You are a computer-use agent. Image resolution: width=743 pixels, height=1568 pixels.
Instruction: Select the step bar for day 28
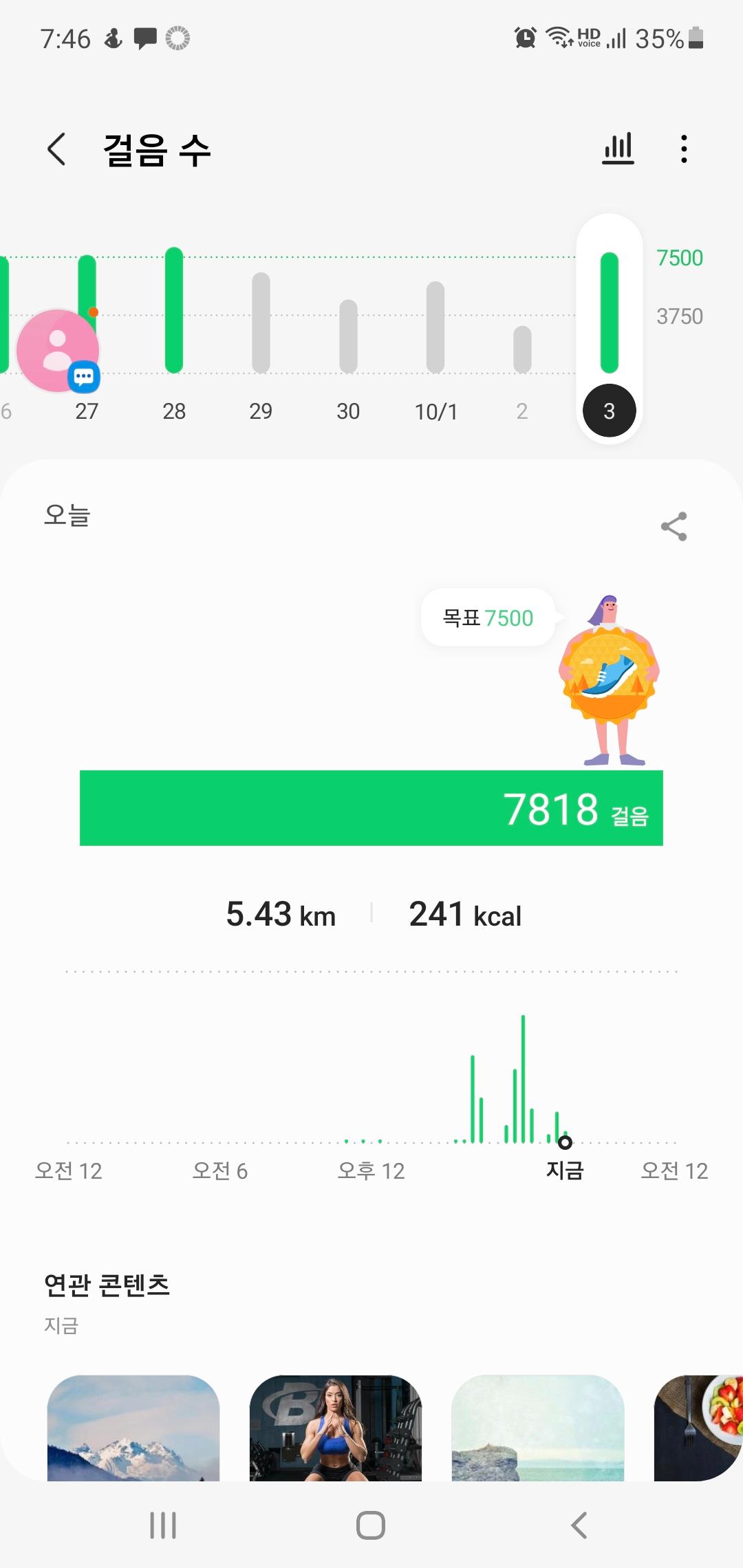coord(174,311)
